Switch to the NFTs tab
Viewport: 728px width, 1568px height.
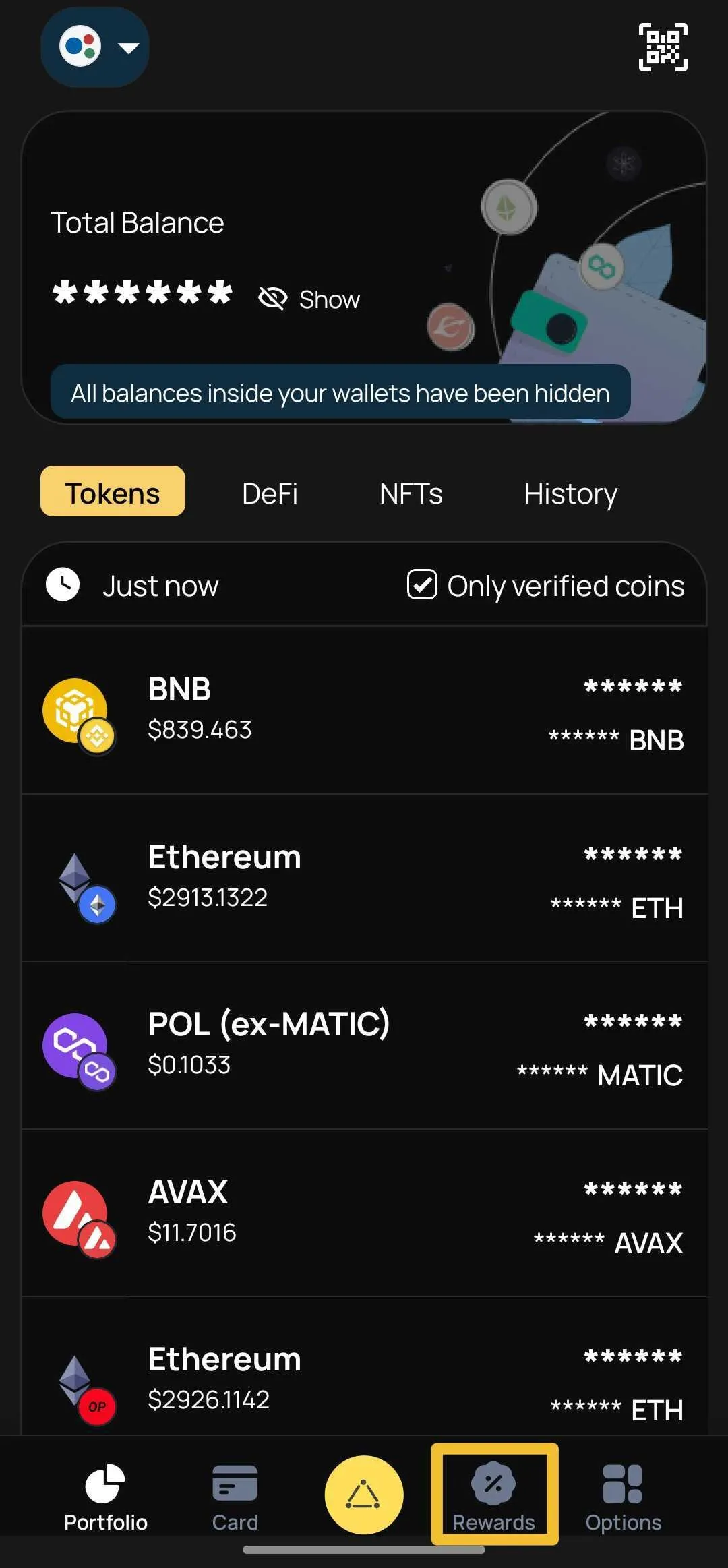[411, 493]
